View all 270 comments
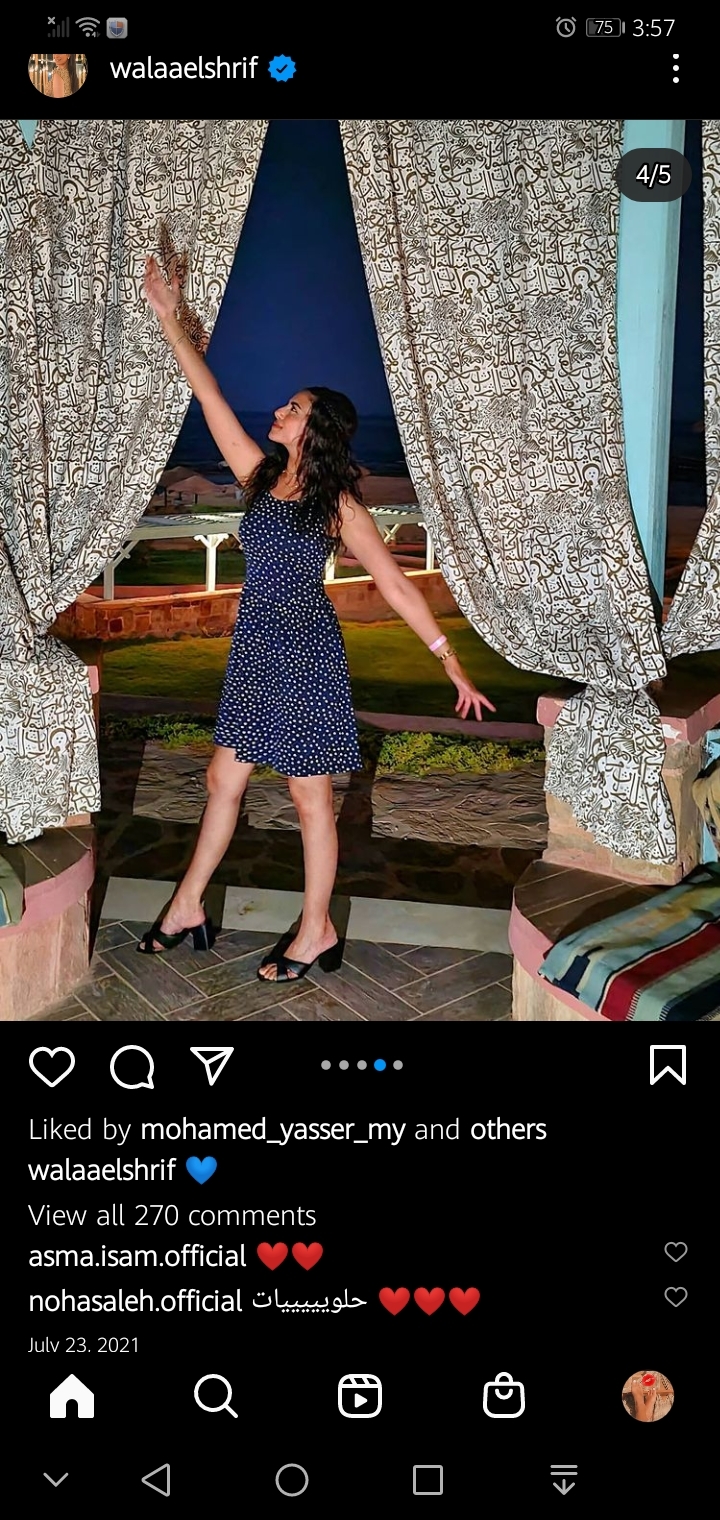The image size is (720, 1520). (x=172, y=1215)
